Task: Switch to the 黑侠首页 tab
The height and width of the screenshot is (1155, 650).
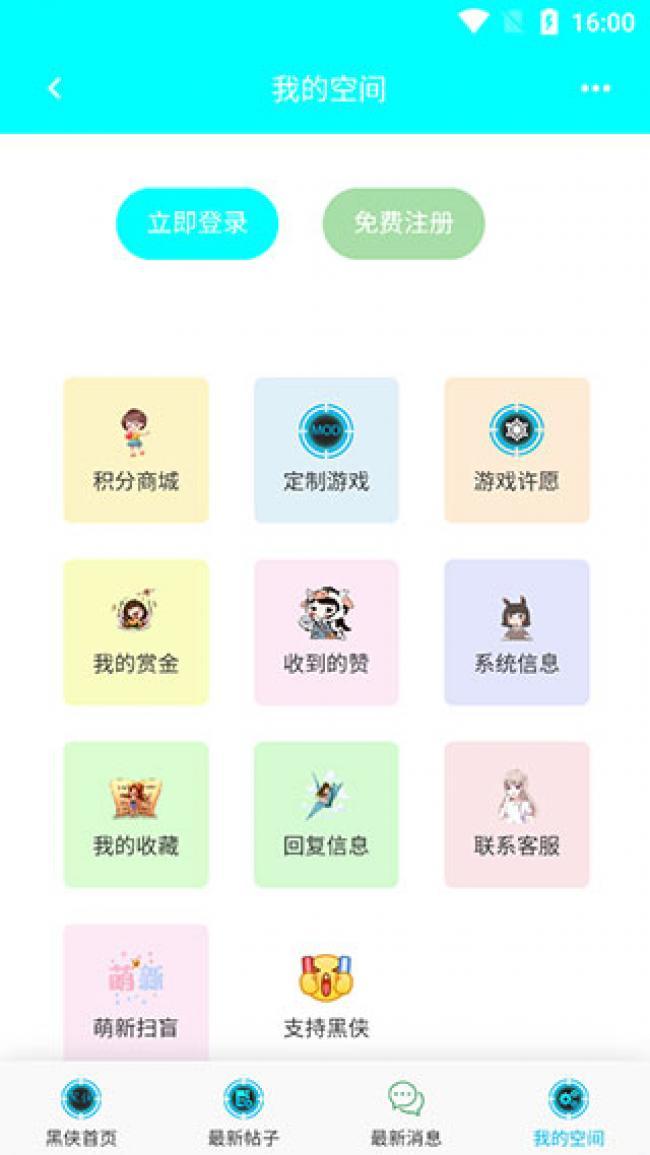Action: 81,1111
